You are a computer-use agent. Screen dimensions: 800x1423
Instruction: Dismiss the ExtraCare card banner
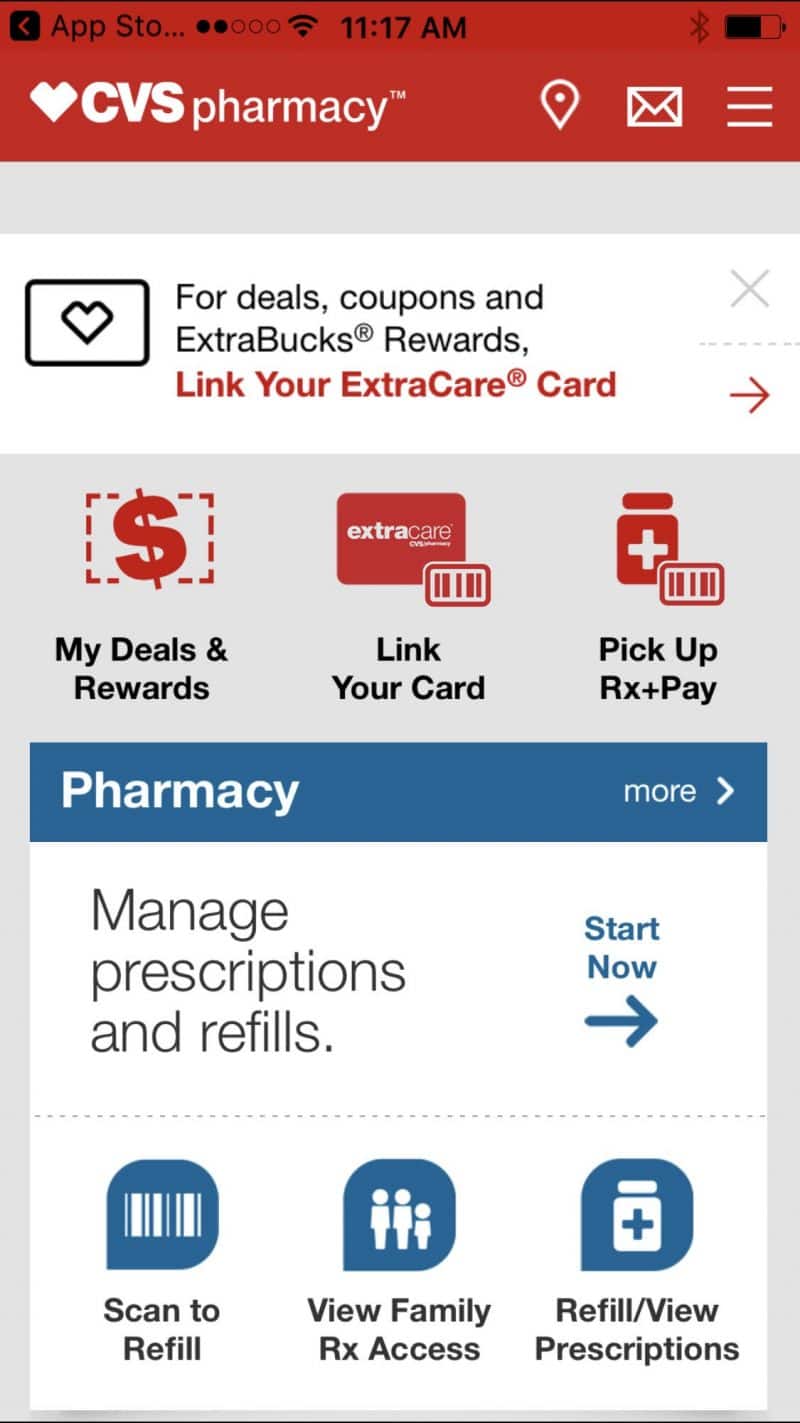pos(750,290)
